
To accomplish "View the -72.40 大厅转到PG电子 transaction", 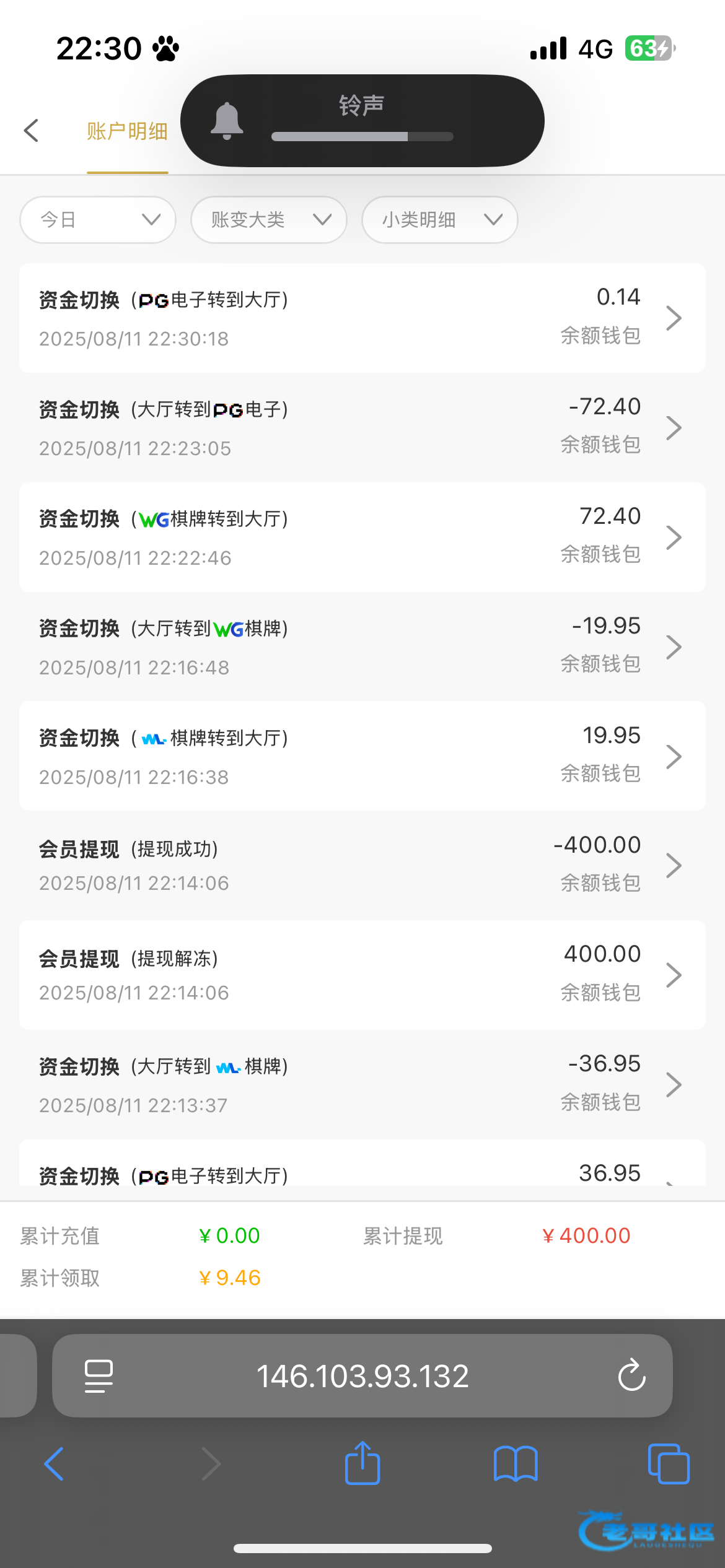I will [362, 428].
